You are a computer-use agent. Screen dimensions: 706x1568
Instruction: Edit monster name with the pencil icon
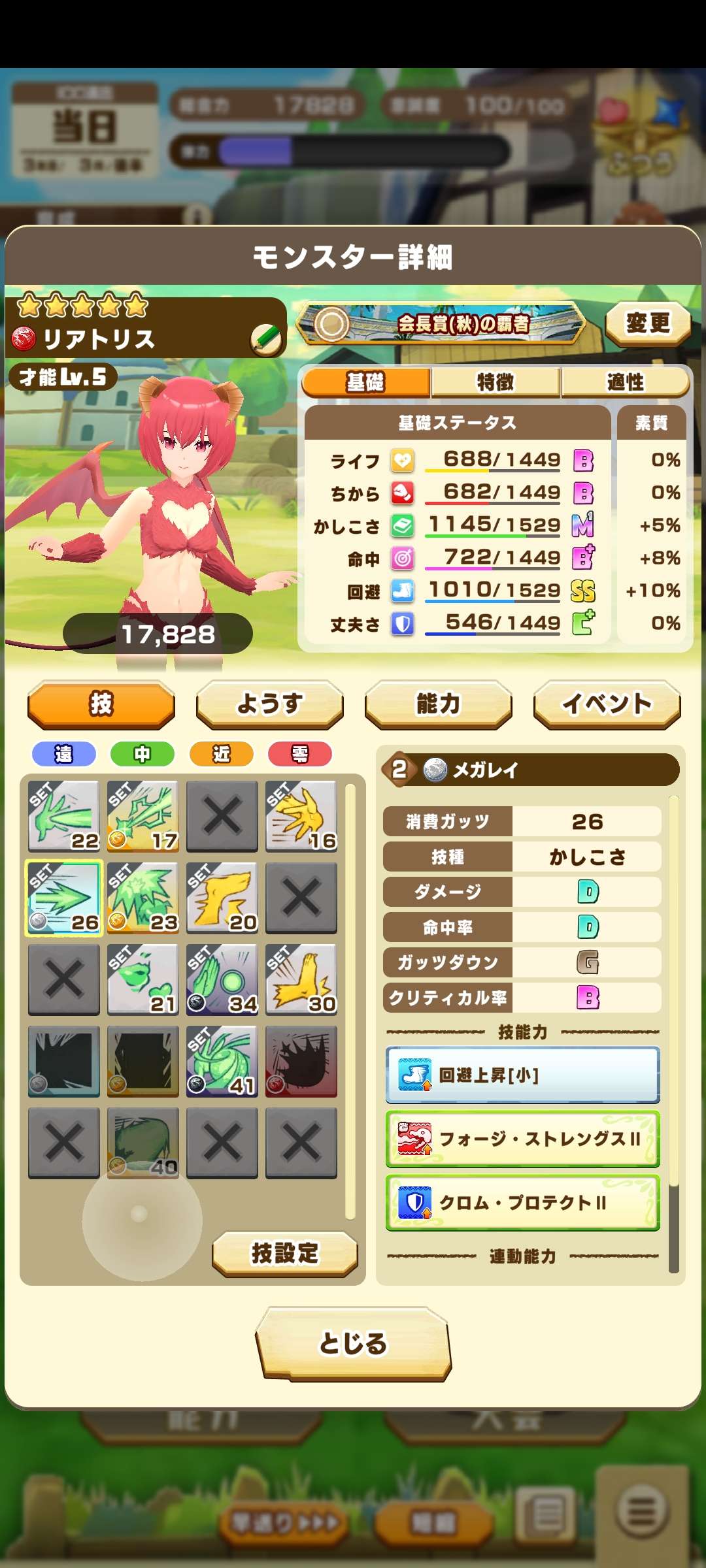266,339
